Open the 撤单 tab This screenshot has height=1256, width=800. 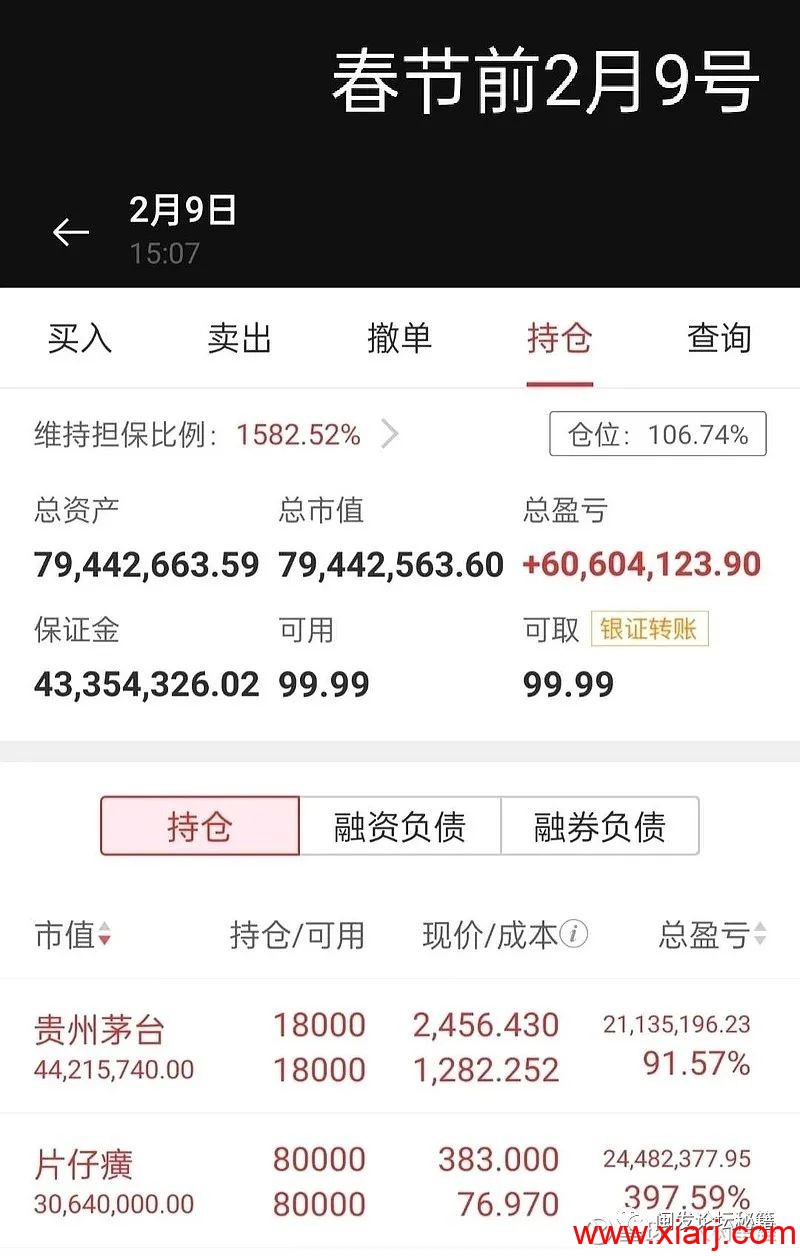click(x=400, y=338)
